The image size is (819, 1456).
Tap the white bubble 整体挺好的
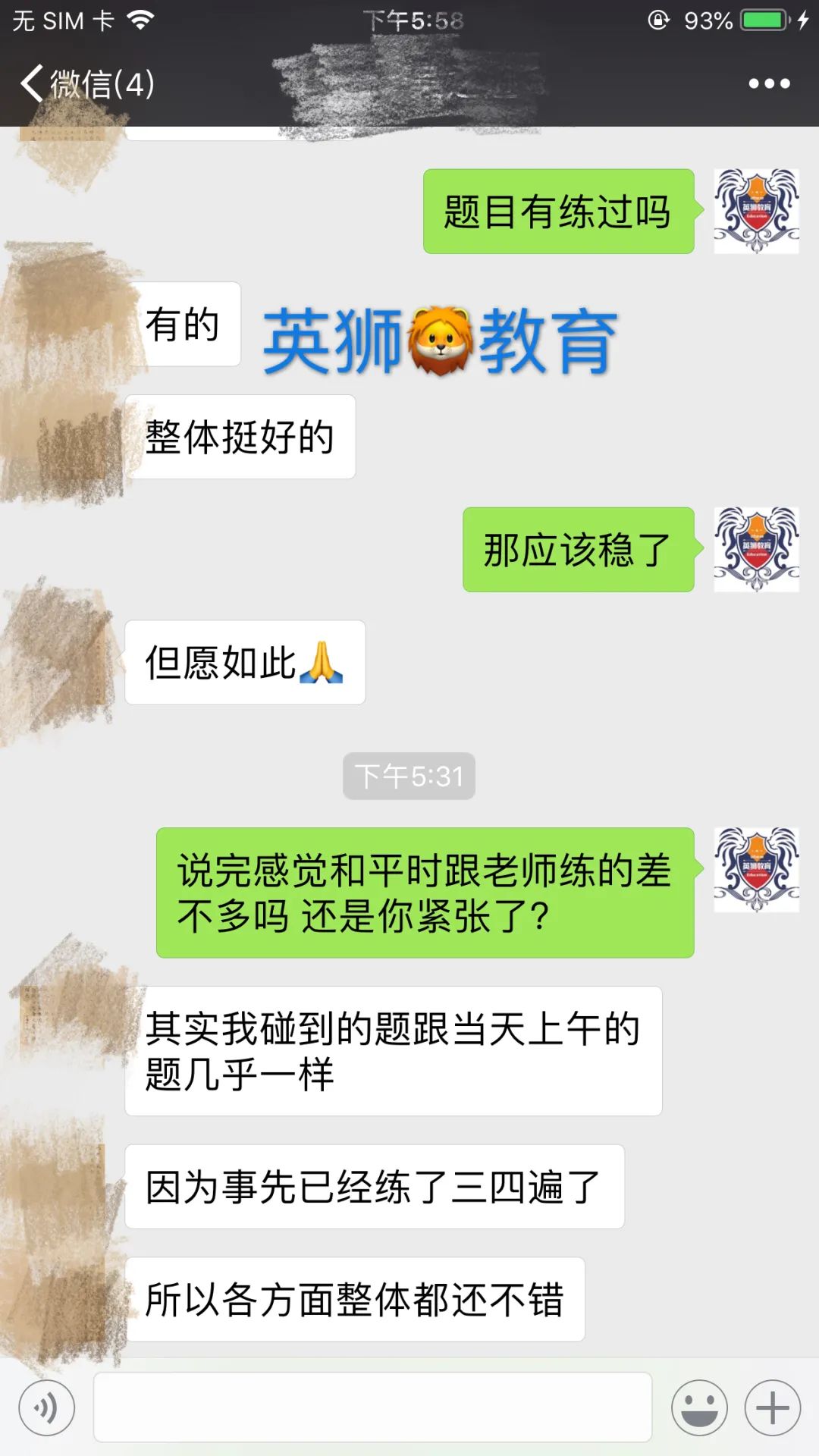tap(243, 436)
